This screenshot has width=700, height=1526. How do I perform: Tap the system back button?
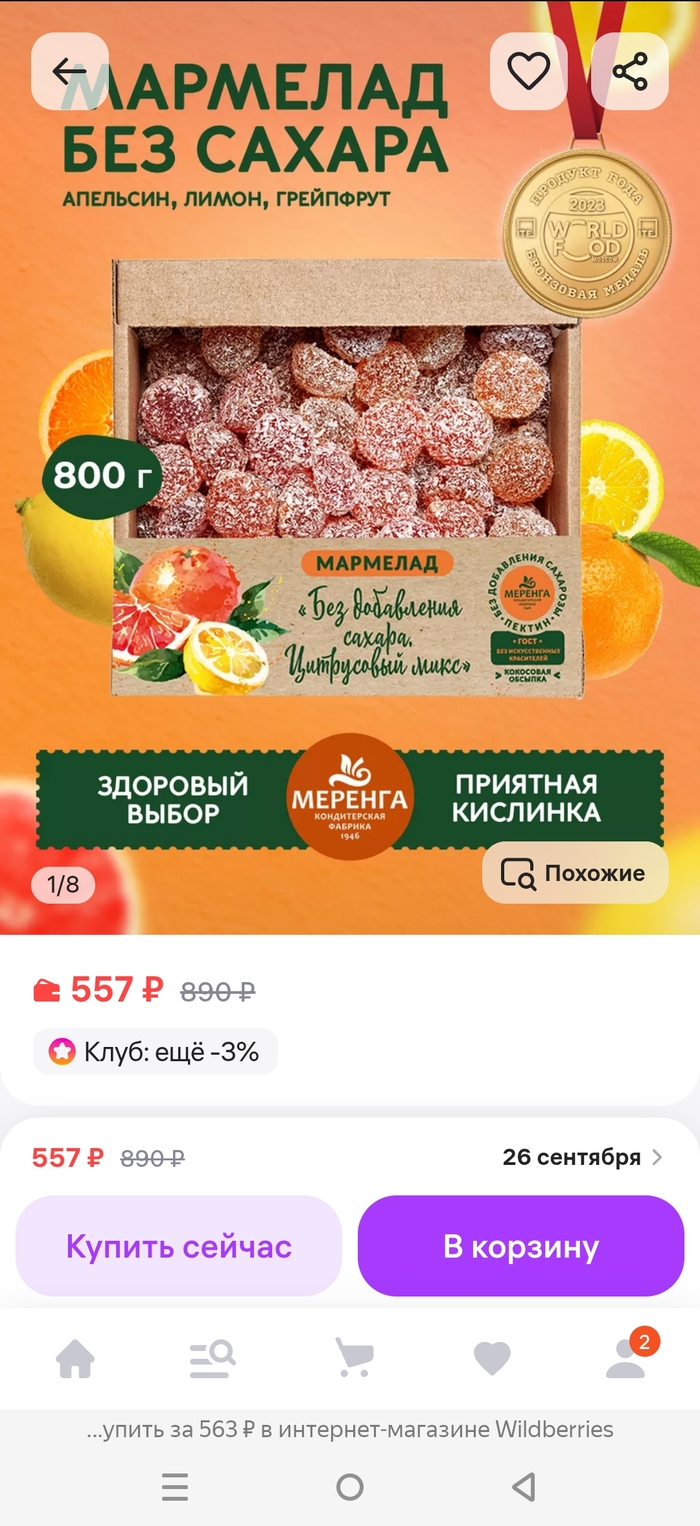click(x=524, y=1487)
